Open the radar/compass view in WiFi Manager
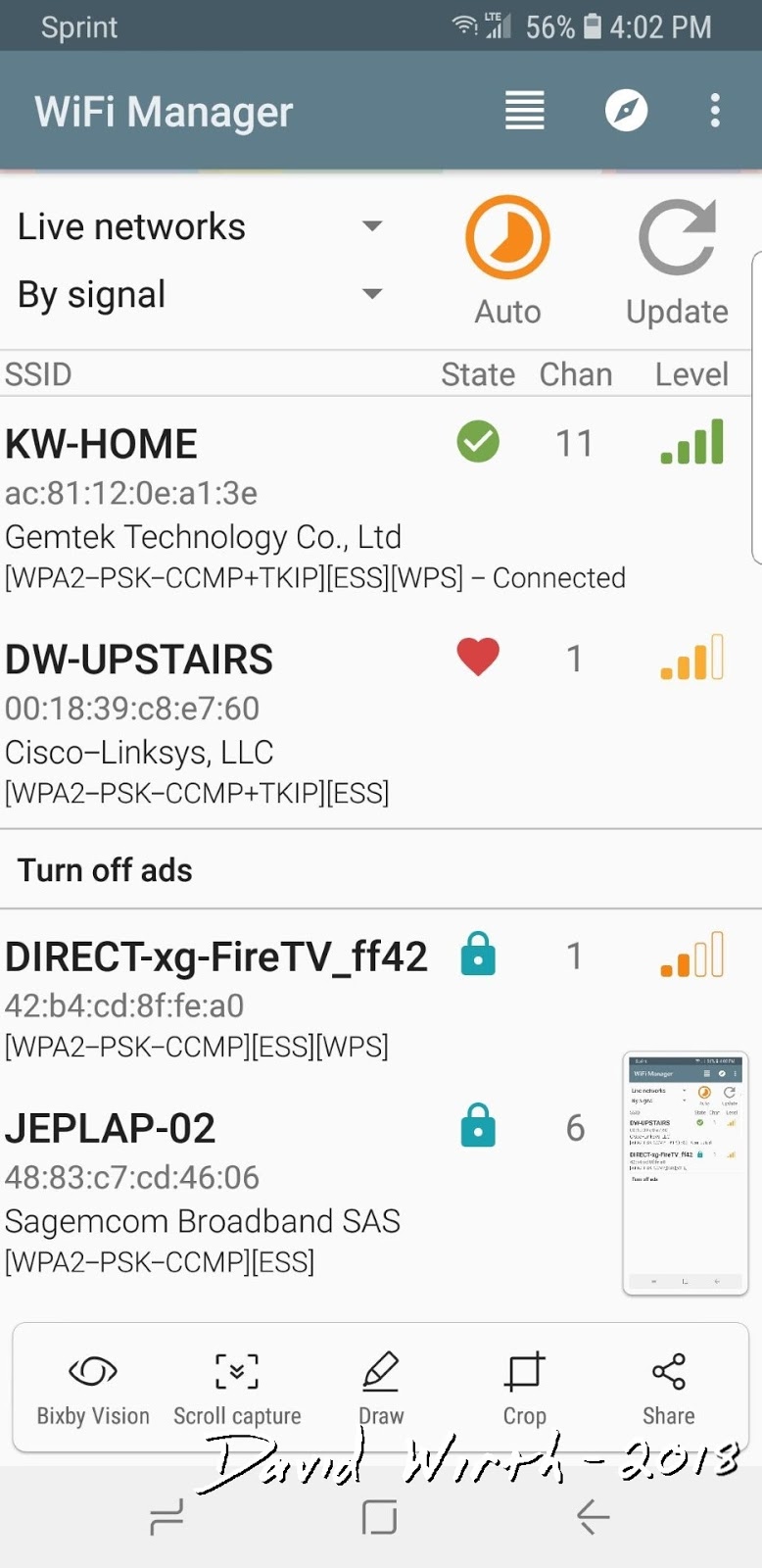This screenshot has width=762, height=1568. [x=627, y=111]
